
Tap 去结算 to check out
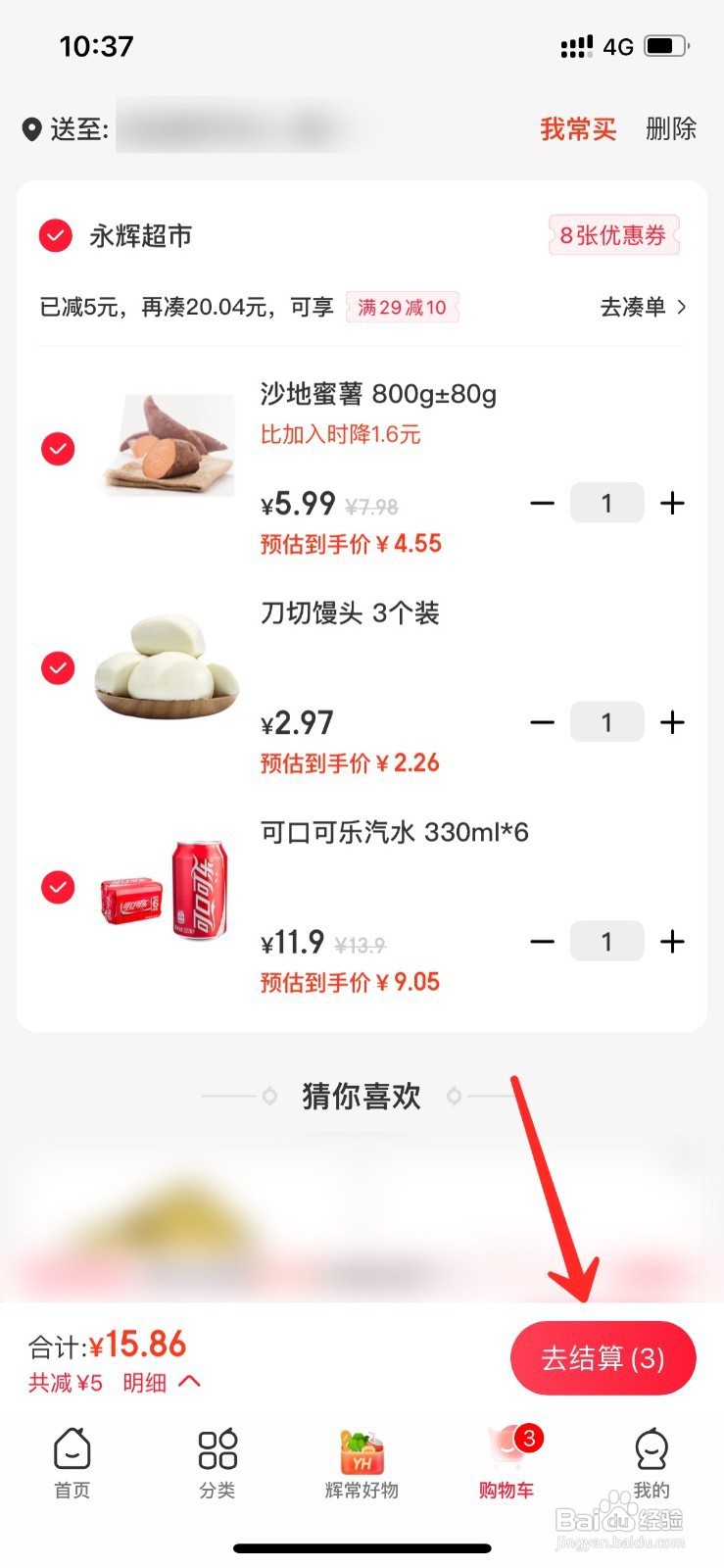point(603,1358)
